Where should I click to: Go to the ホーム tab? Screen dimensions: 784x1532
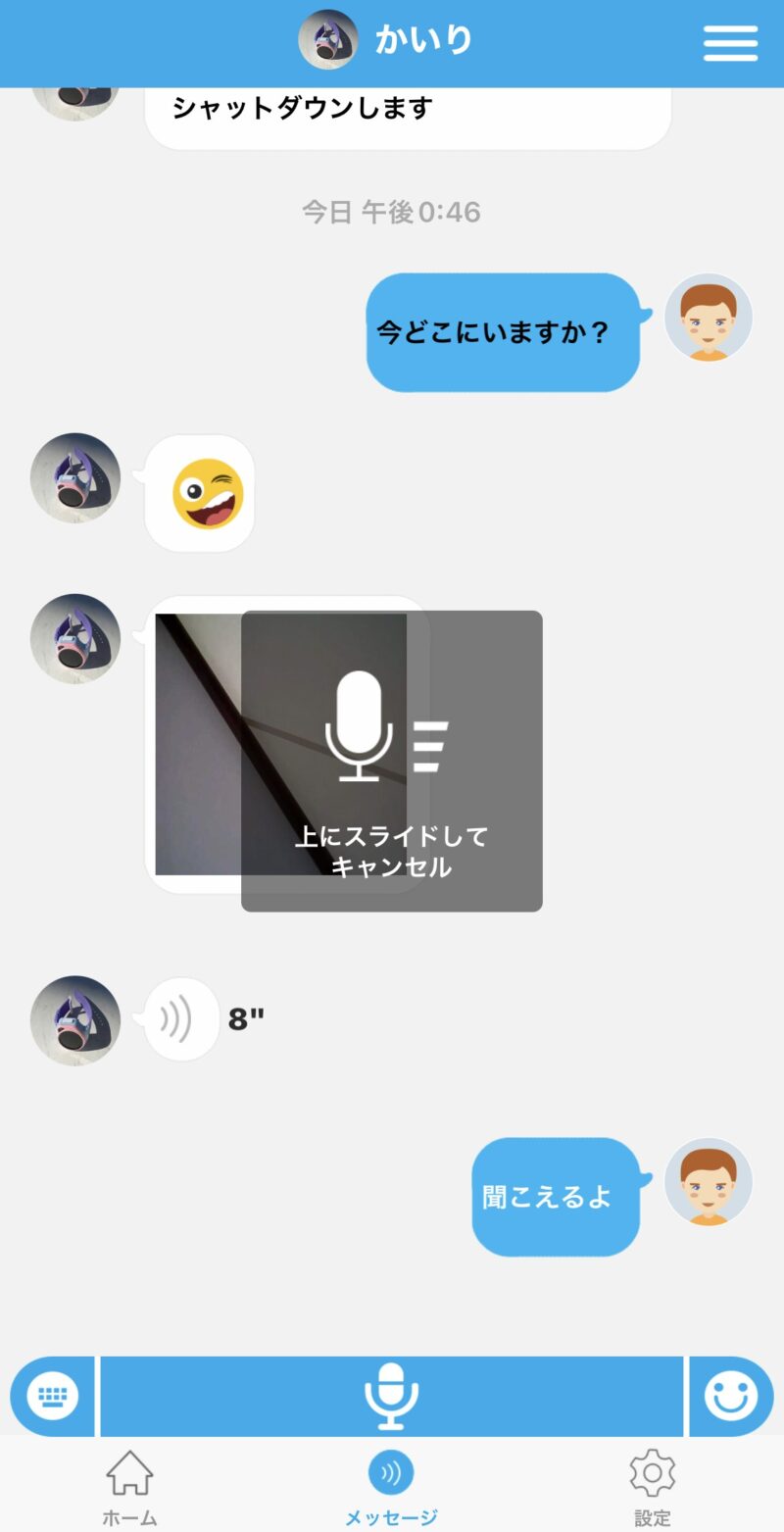point(129,1487)
